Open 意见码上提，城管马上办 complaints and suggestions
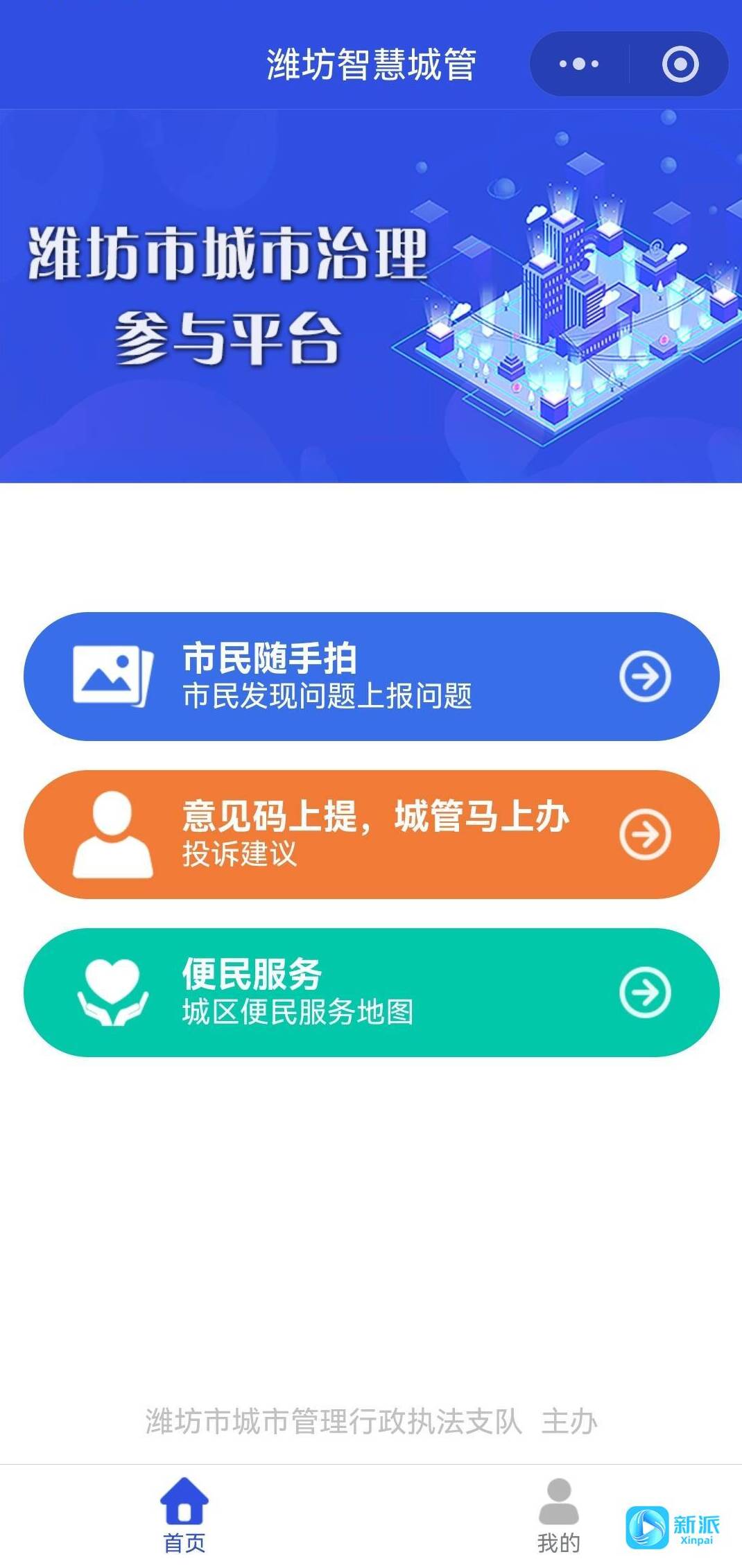 tap(372, 834)
